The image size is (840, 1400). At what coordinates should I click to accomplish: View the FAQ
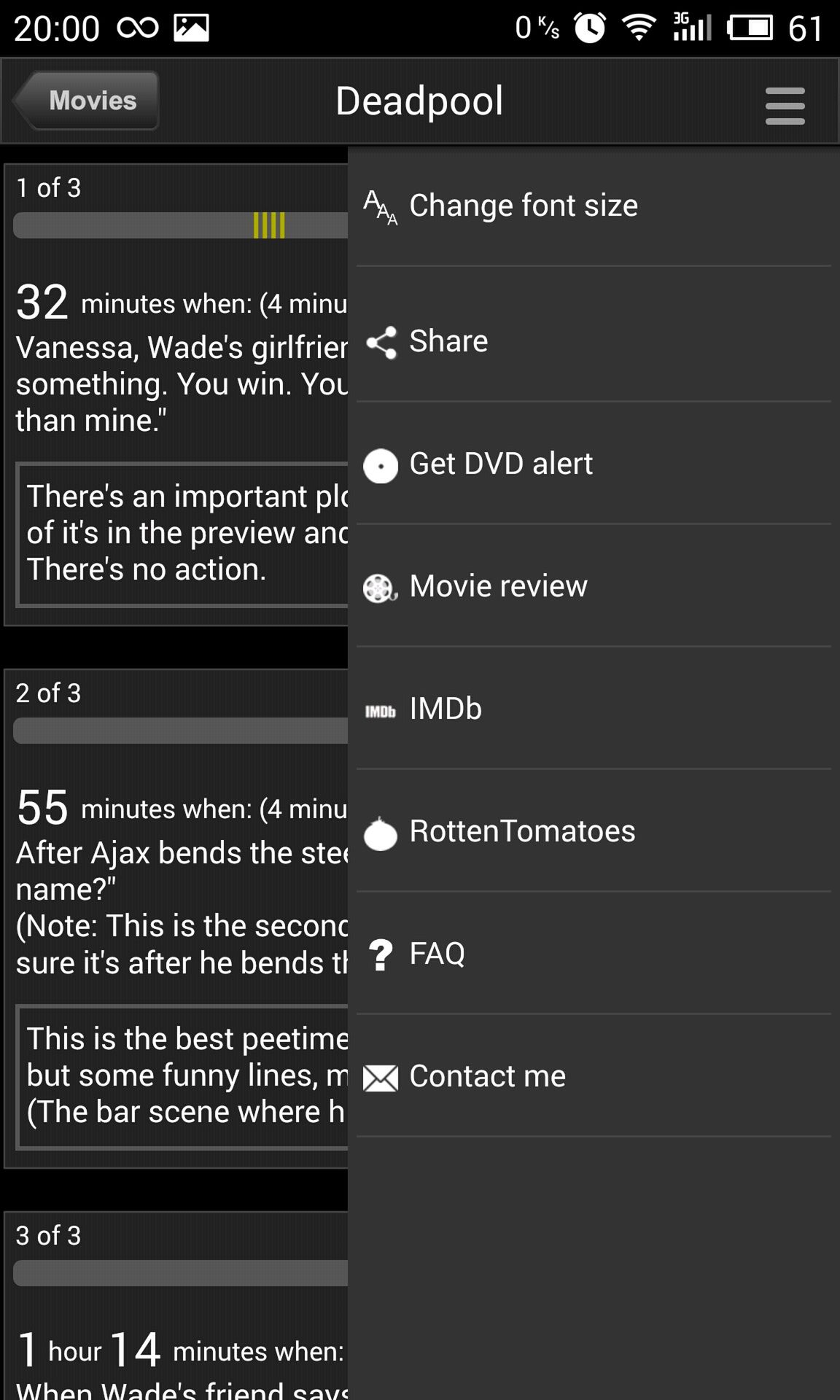[594, 954]
